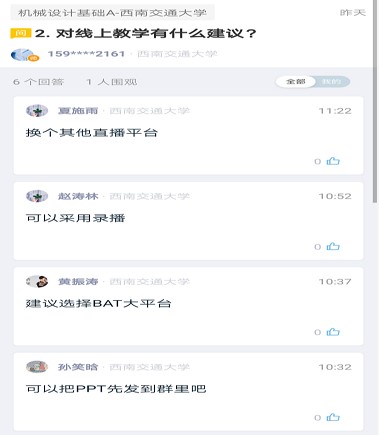379x435 pixels.
Task: Like 赵涛林's answer 可以采用录播
Action: click(333, 247)
